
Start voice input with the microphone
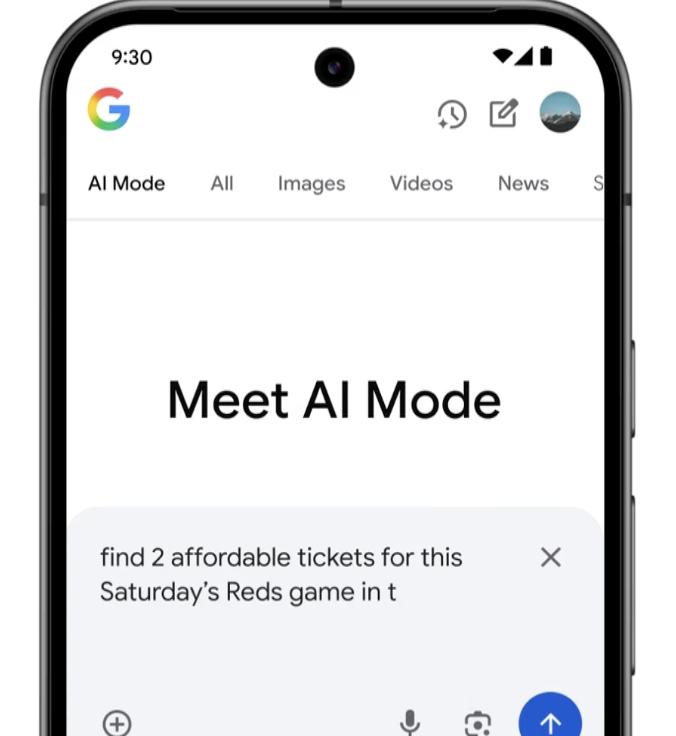pyautogui.click(x=410, y=722)
